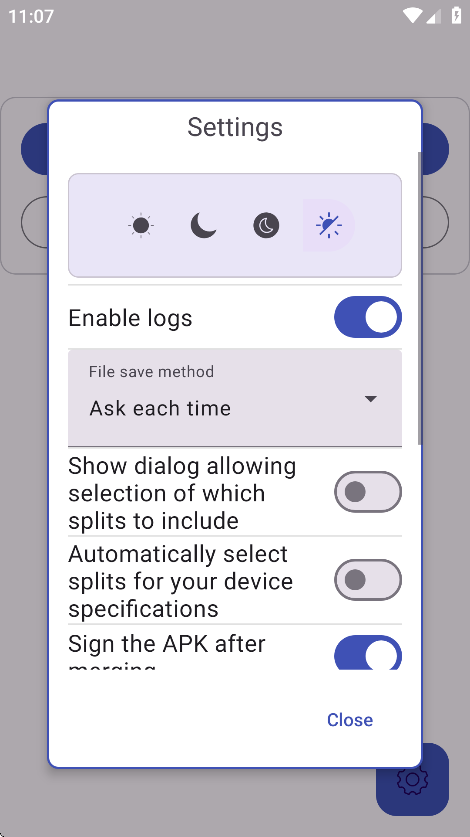Close the Settings dialog
470x837 pixels.
coord(350,720)
